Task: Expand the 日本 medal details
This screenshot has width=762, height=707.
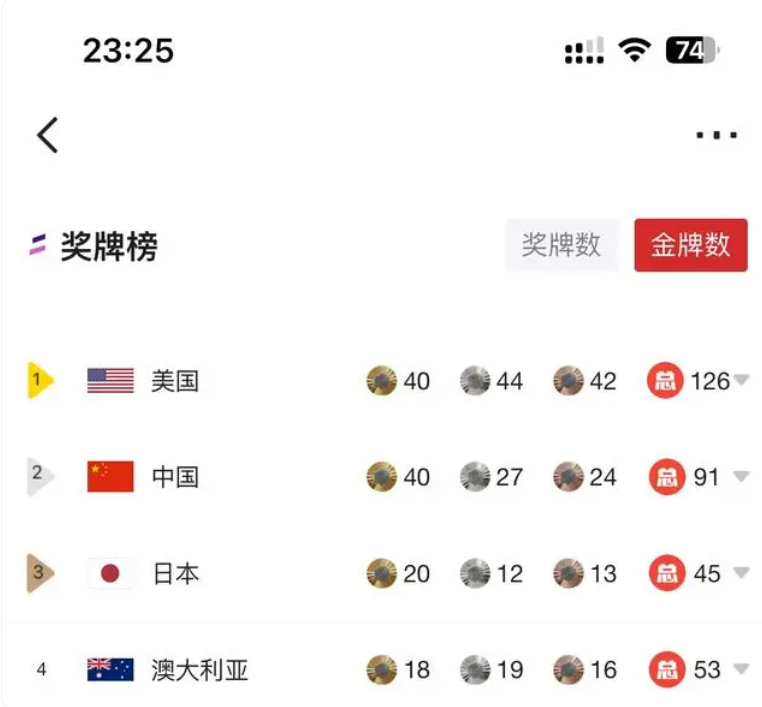Action: point(741,573)
